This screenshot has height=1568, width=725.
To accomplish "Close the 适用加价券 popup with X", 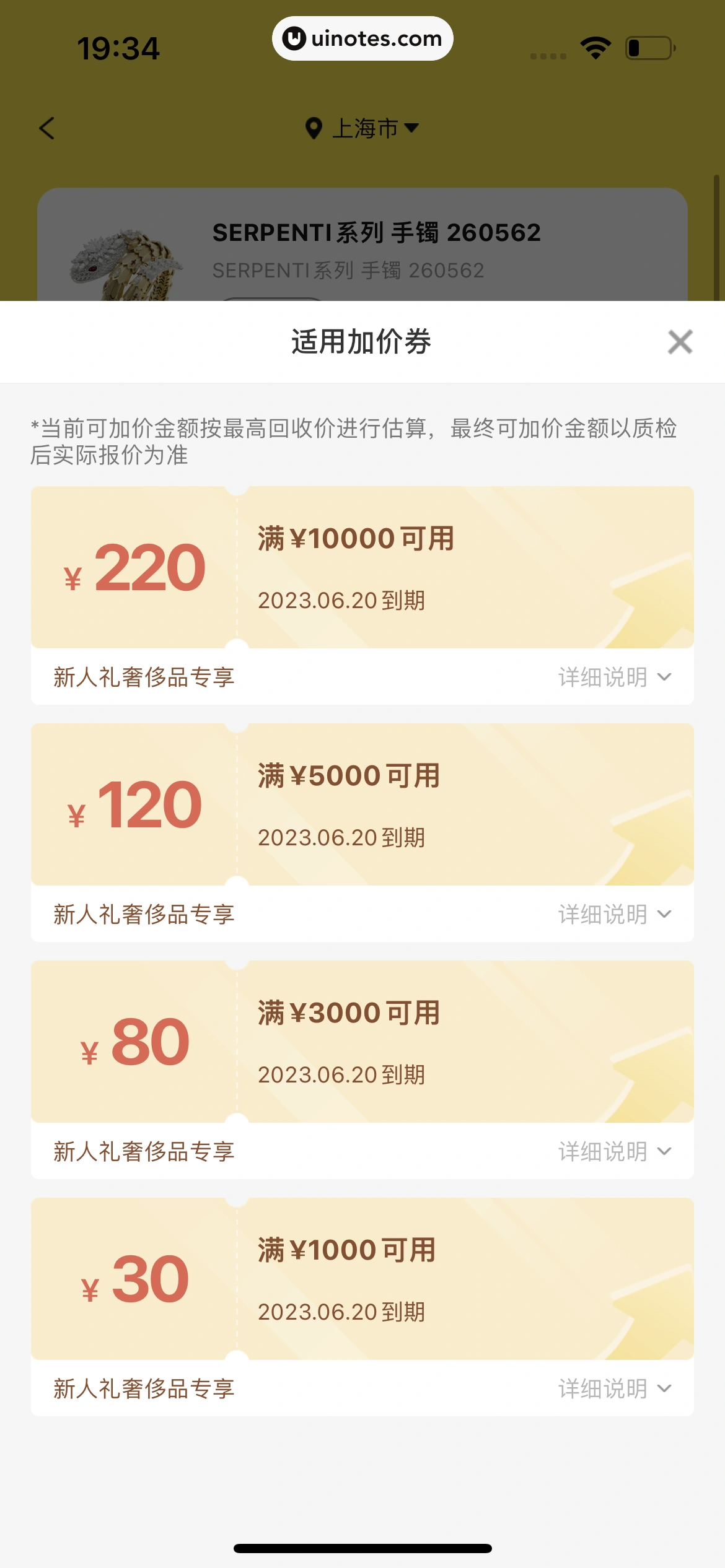I will tap(679, 342).
